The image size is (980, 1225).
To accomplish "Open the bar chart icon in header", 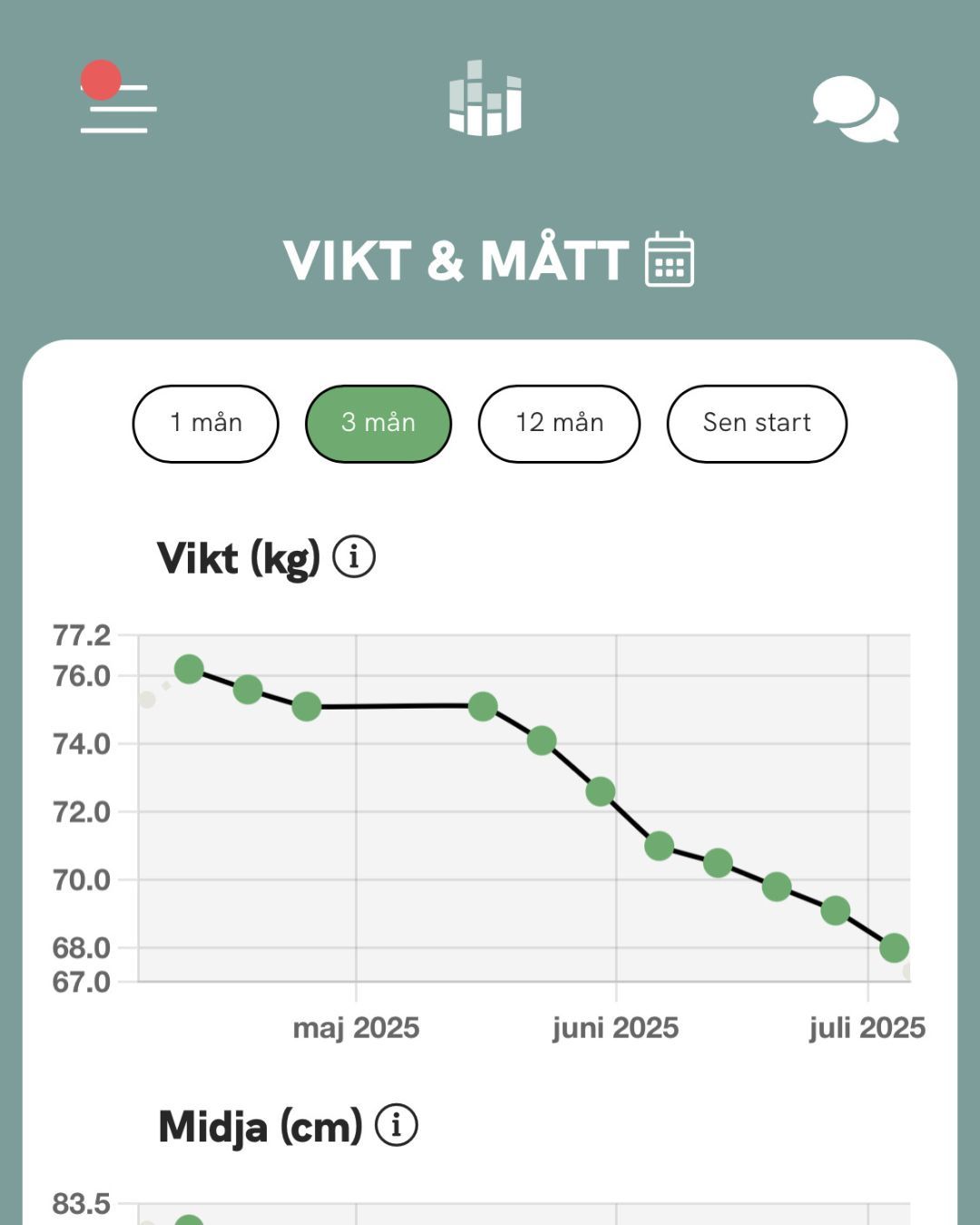I will (x=485, y=99).
